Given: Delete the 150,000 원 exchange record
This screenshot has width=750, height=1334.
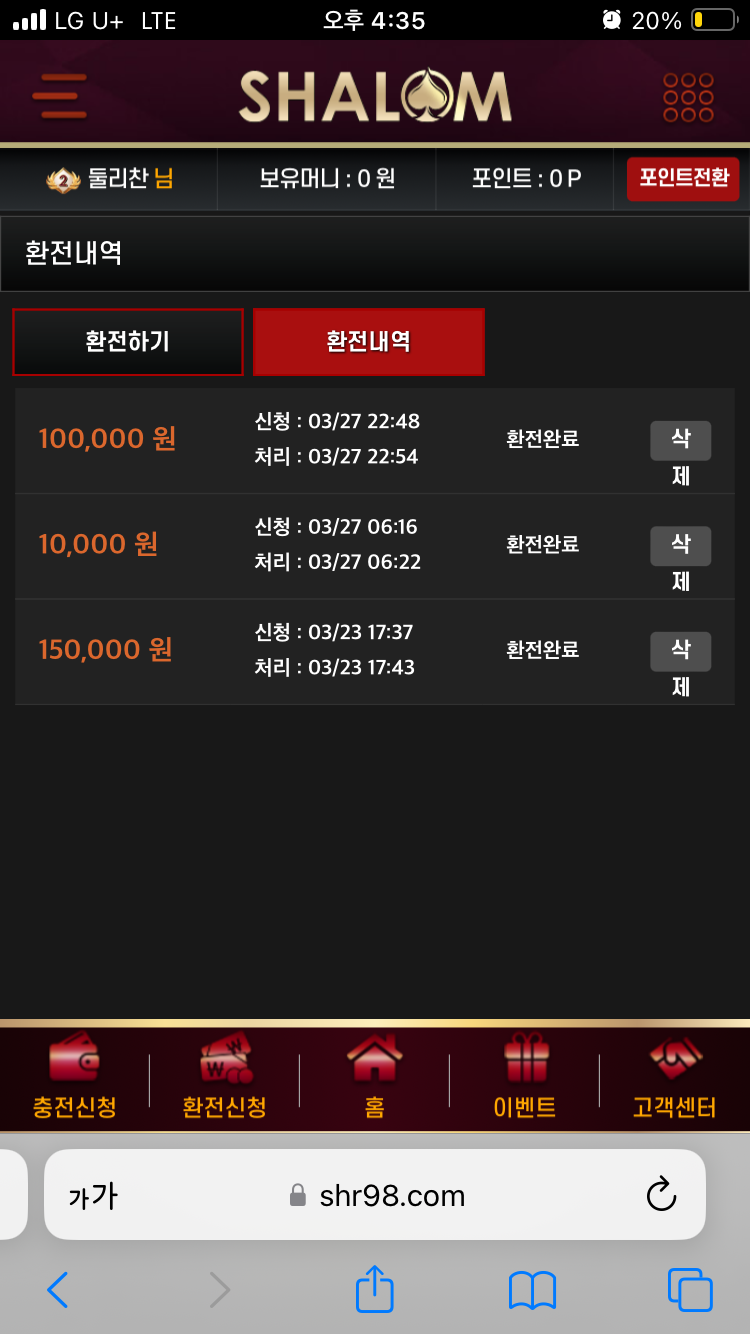Looking at the screenshot, I should pyautogui.click(x=680, y=652).
